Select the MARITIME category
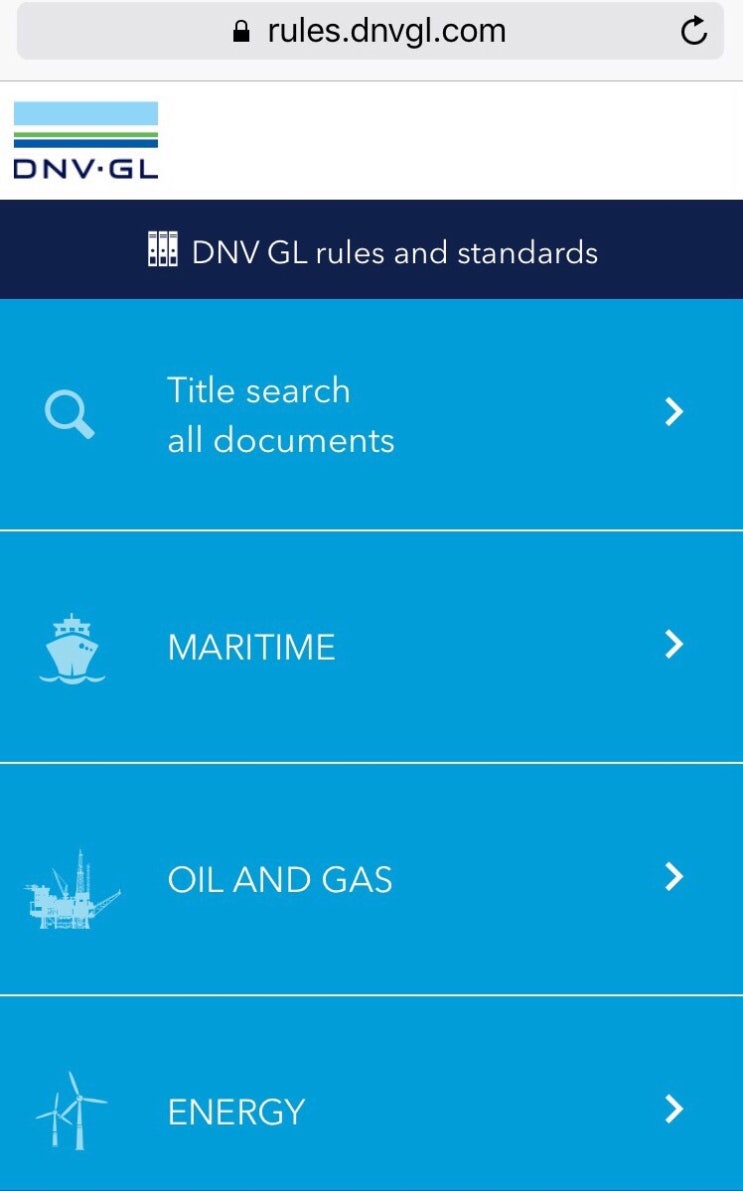 click(x=252, y=646)
